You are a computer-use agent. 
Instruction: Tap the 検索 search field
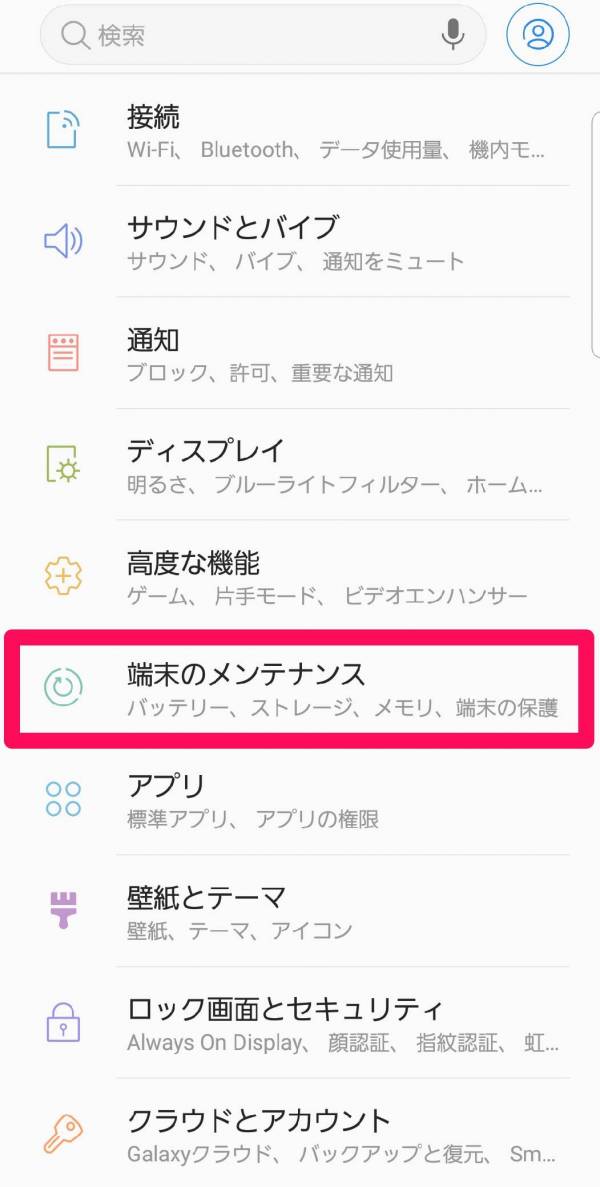[x=240, y=36]
